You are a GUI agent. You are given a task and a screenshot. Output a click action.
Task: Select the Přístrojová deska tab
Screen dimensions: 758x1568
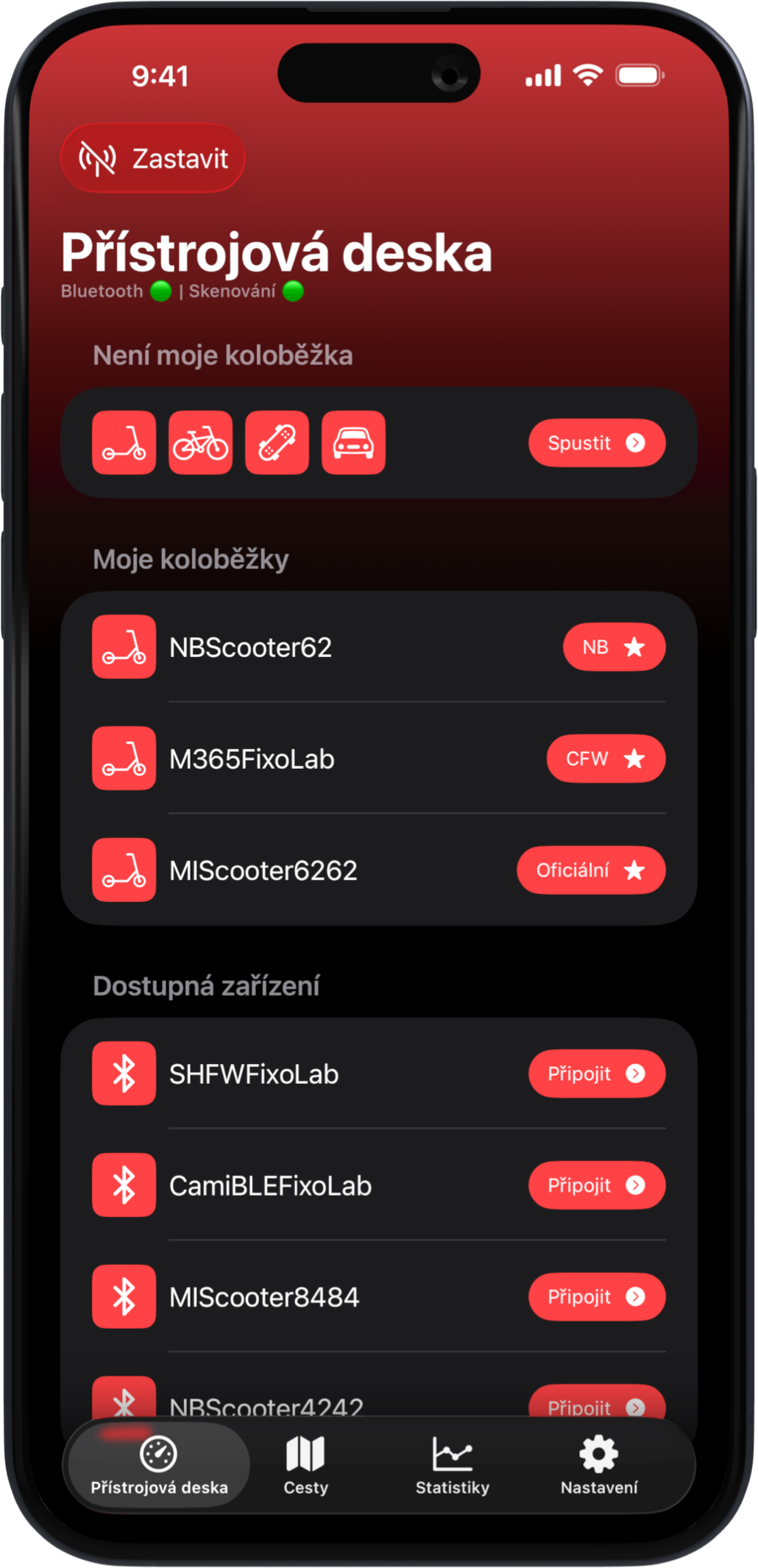(159, 1465)
